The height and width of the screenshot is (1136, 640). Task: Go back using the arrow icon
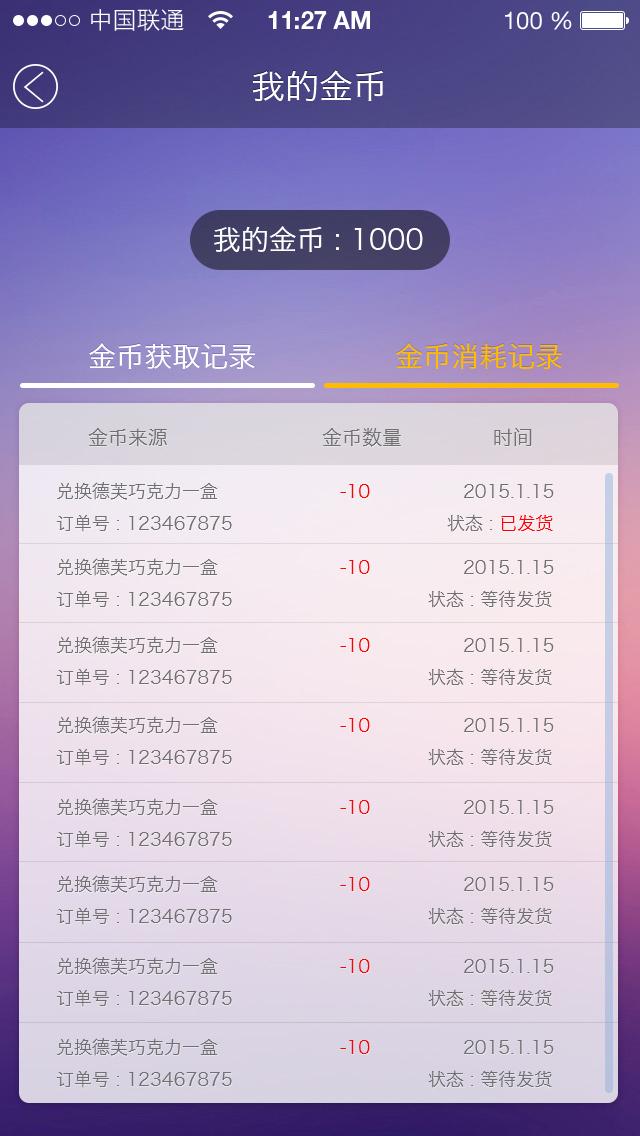35,87
